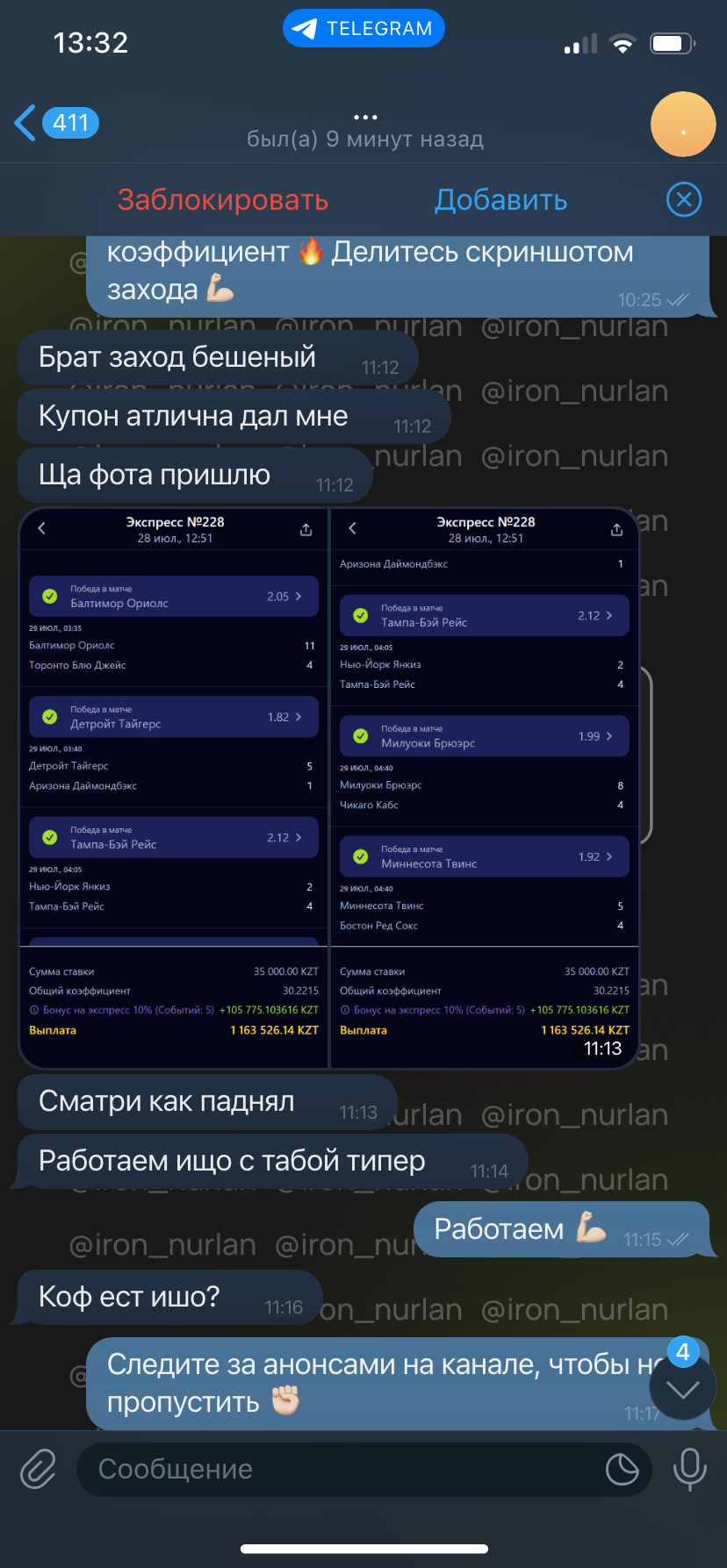Tap Заблокировать to block this user

223,200
